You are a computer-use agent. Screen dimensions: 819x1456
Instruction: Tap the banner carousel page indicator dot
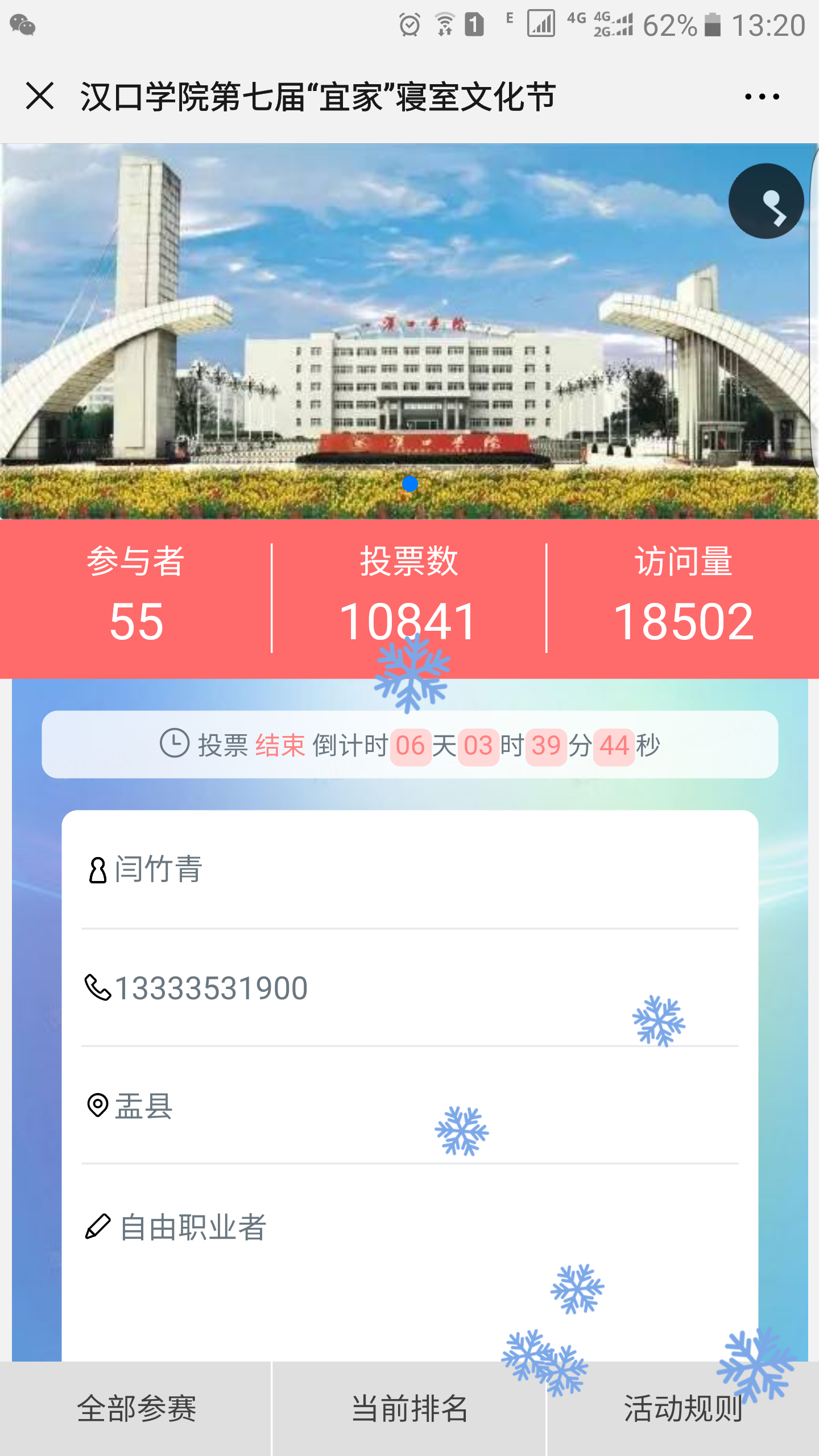409,484
